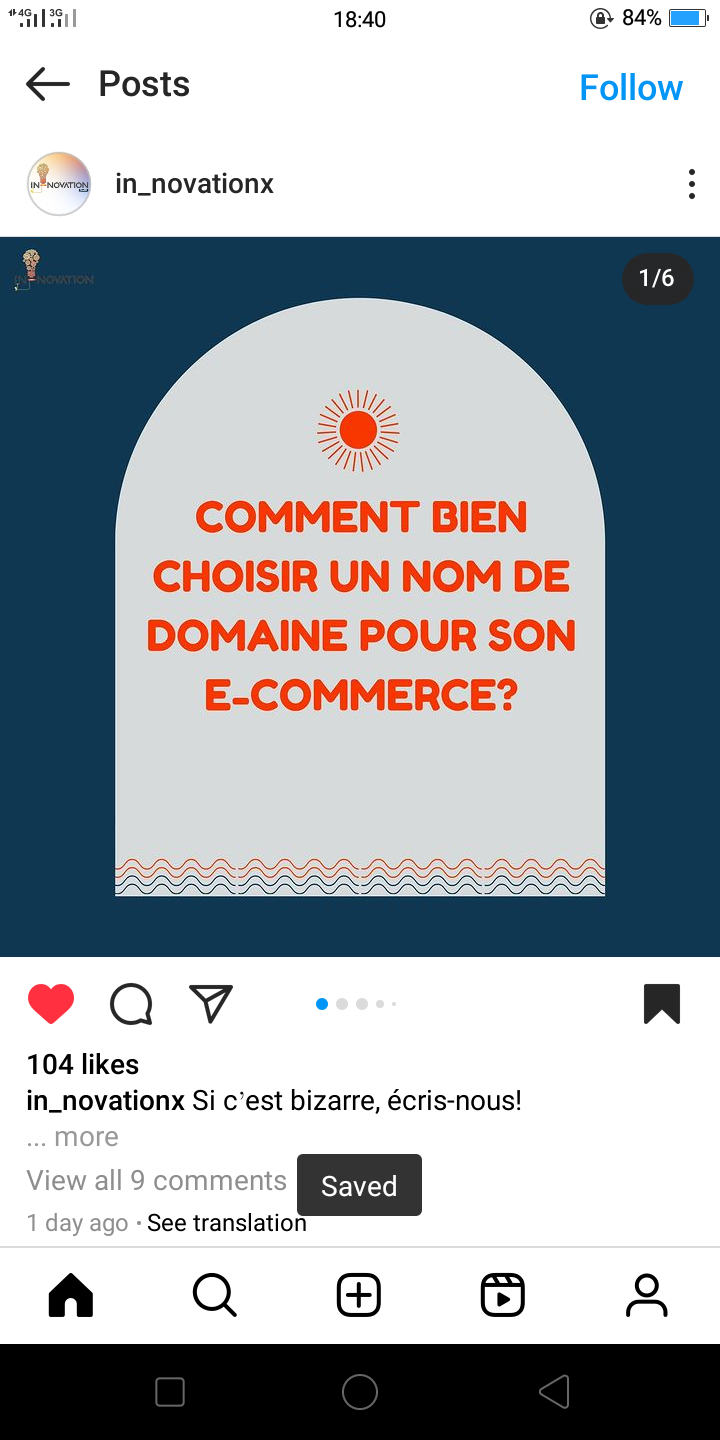720x1440 pixels.
Task: Open in_novationx profile picture
Action: (59, 184)
